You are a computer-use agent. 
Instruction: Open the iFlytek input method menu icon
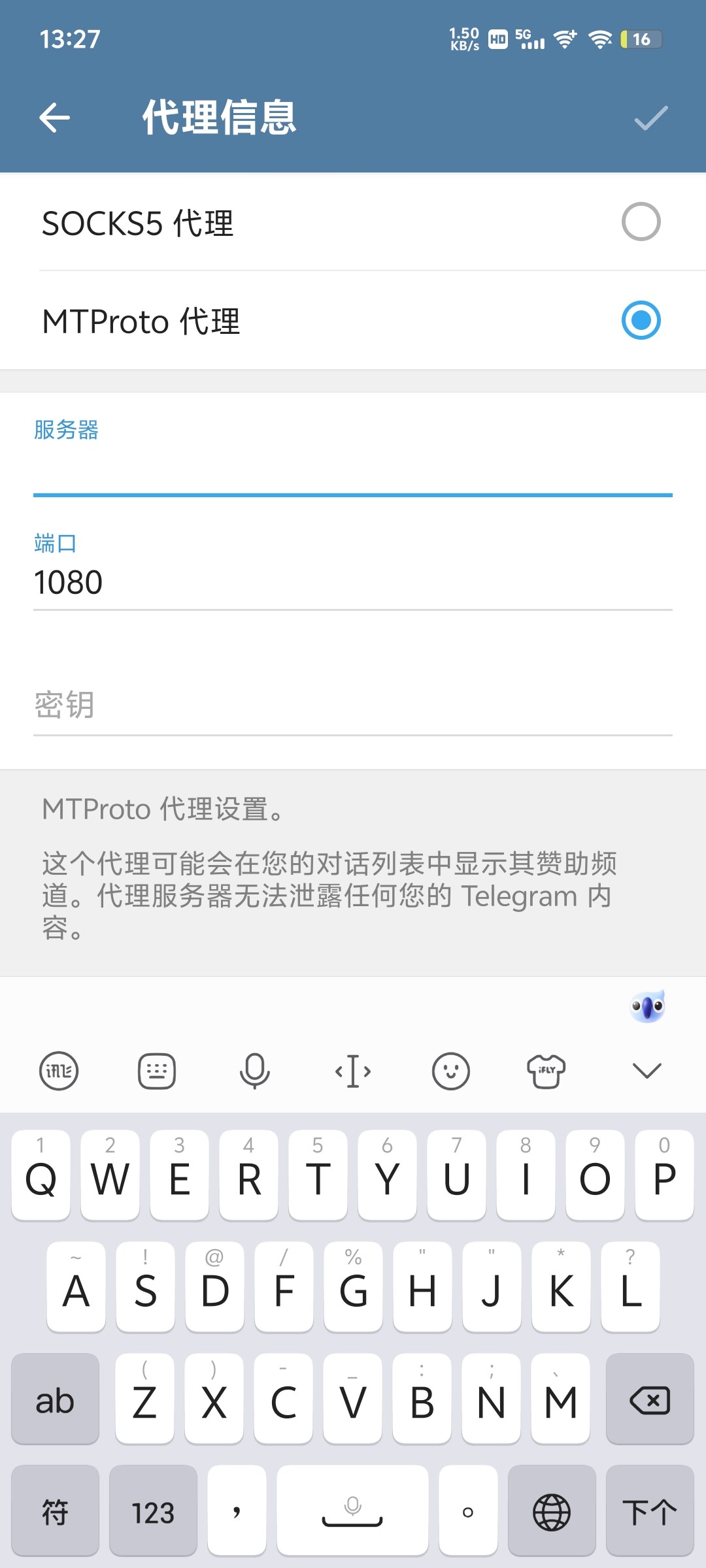point(59,1071)
